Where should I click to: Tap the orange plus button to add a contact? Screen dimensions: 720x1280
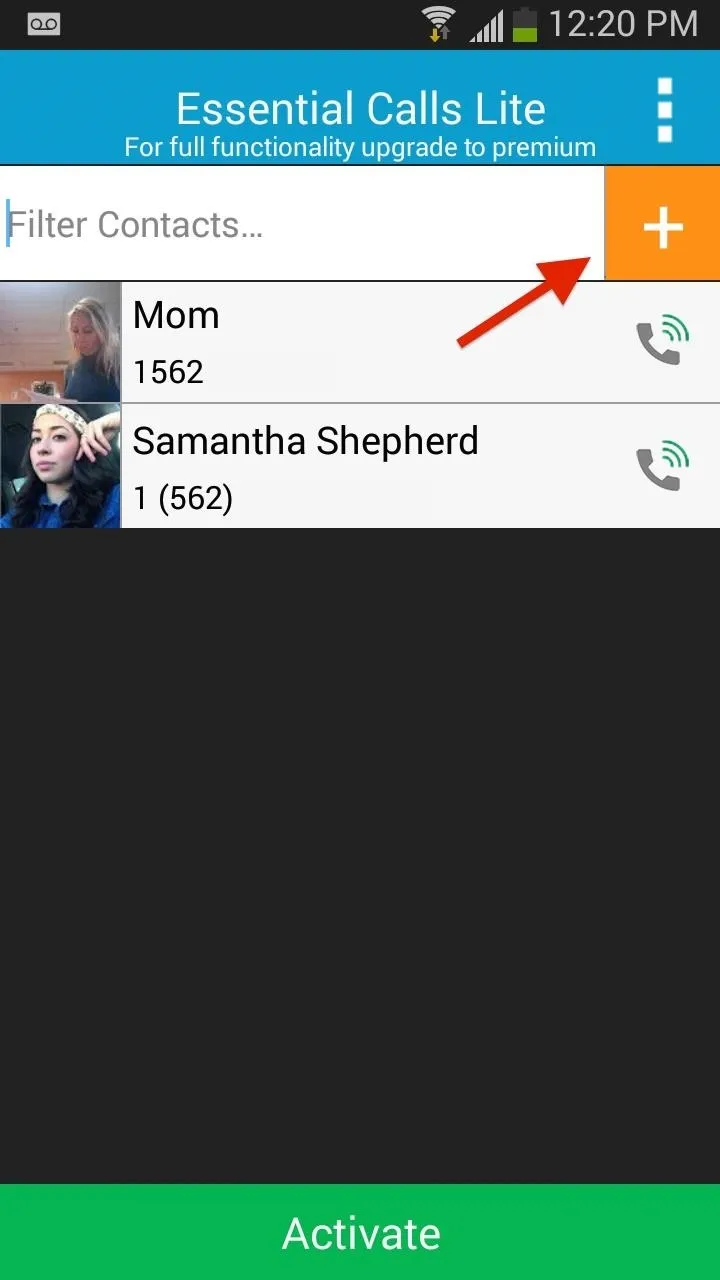(x=662, y=224)
